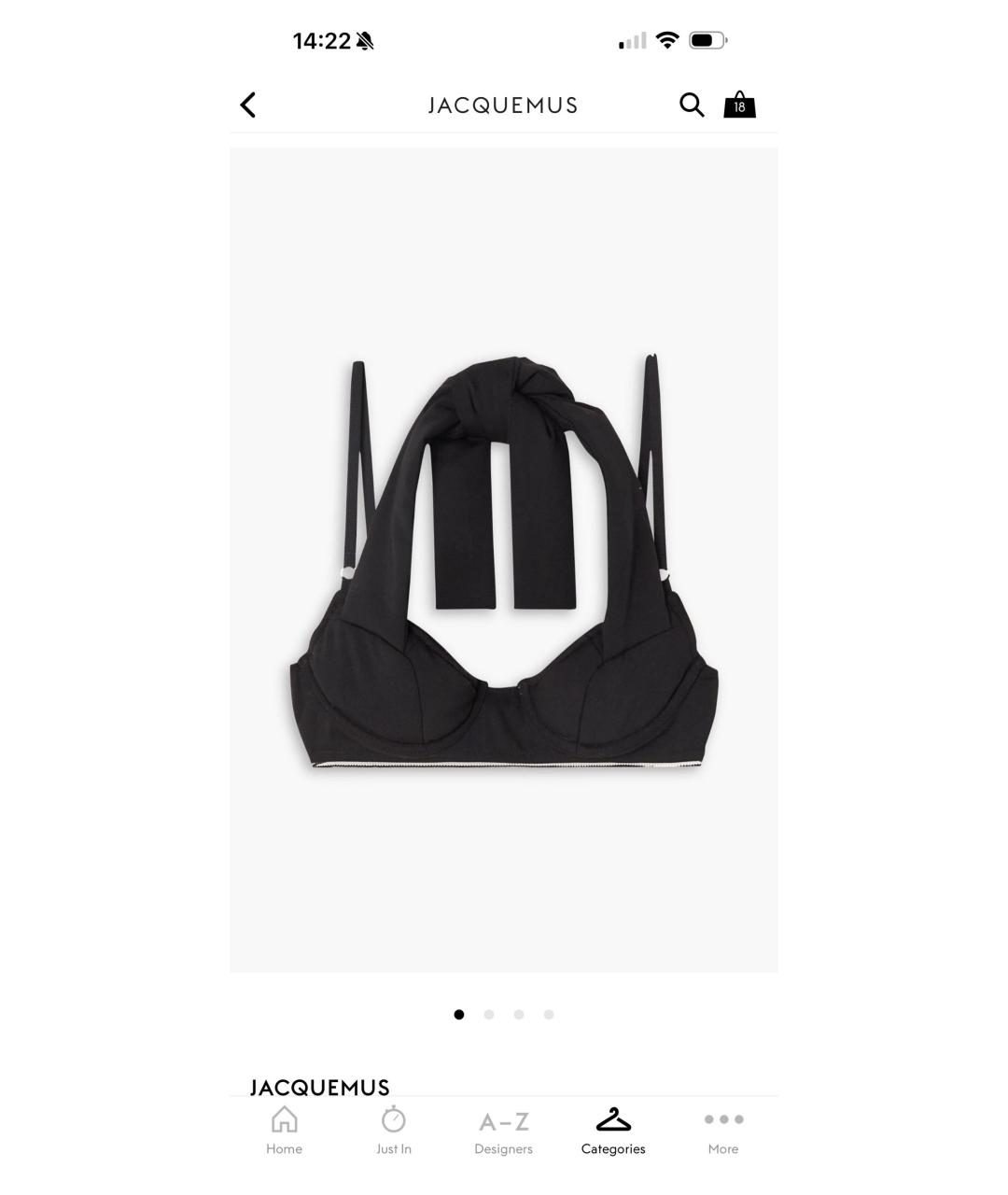
Task: Open the search icon
Action: tap(692, 105)
